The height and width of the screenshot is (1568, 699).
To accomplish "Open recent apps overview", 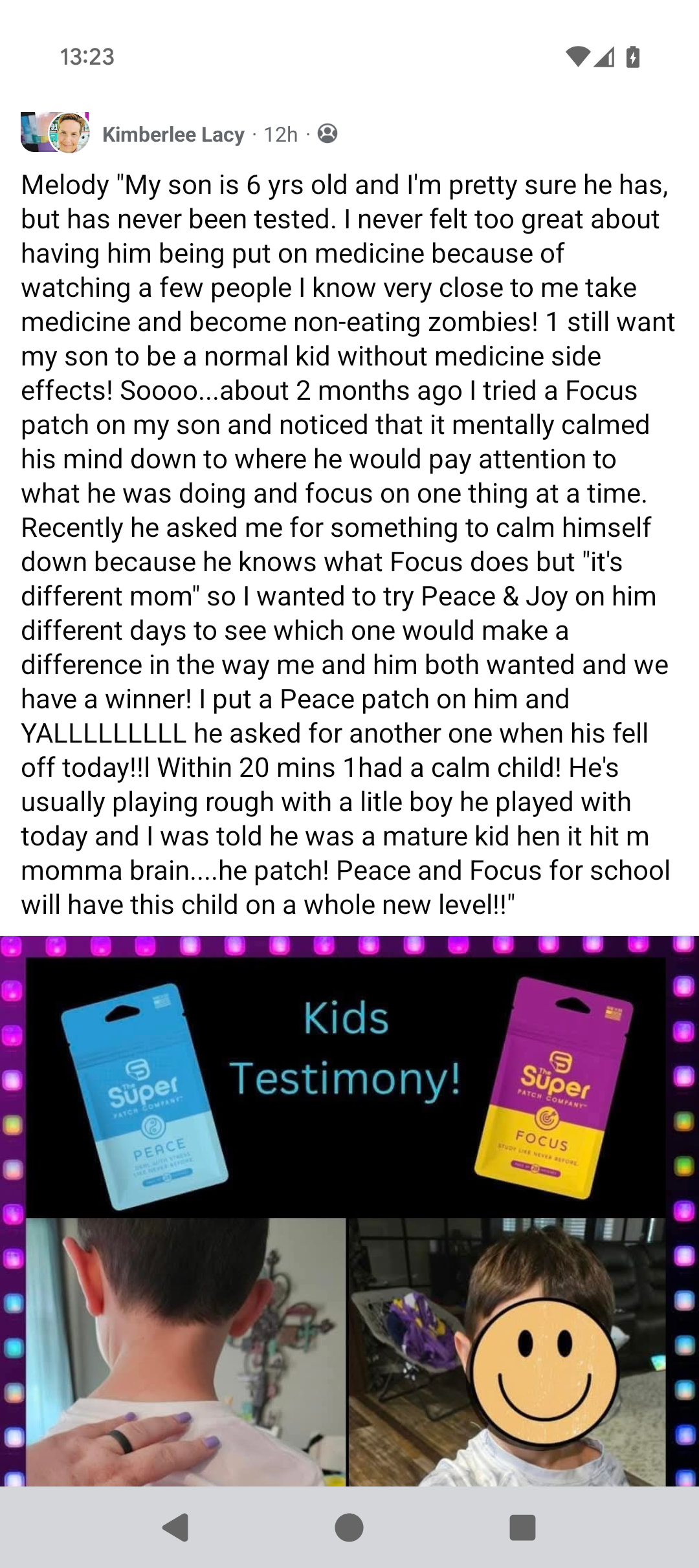I will 522,1527.
